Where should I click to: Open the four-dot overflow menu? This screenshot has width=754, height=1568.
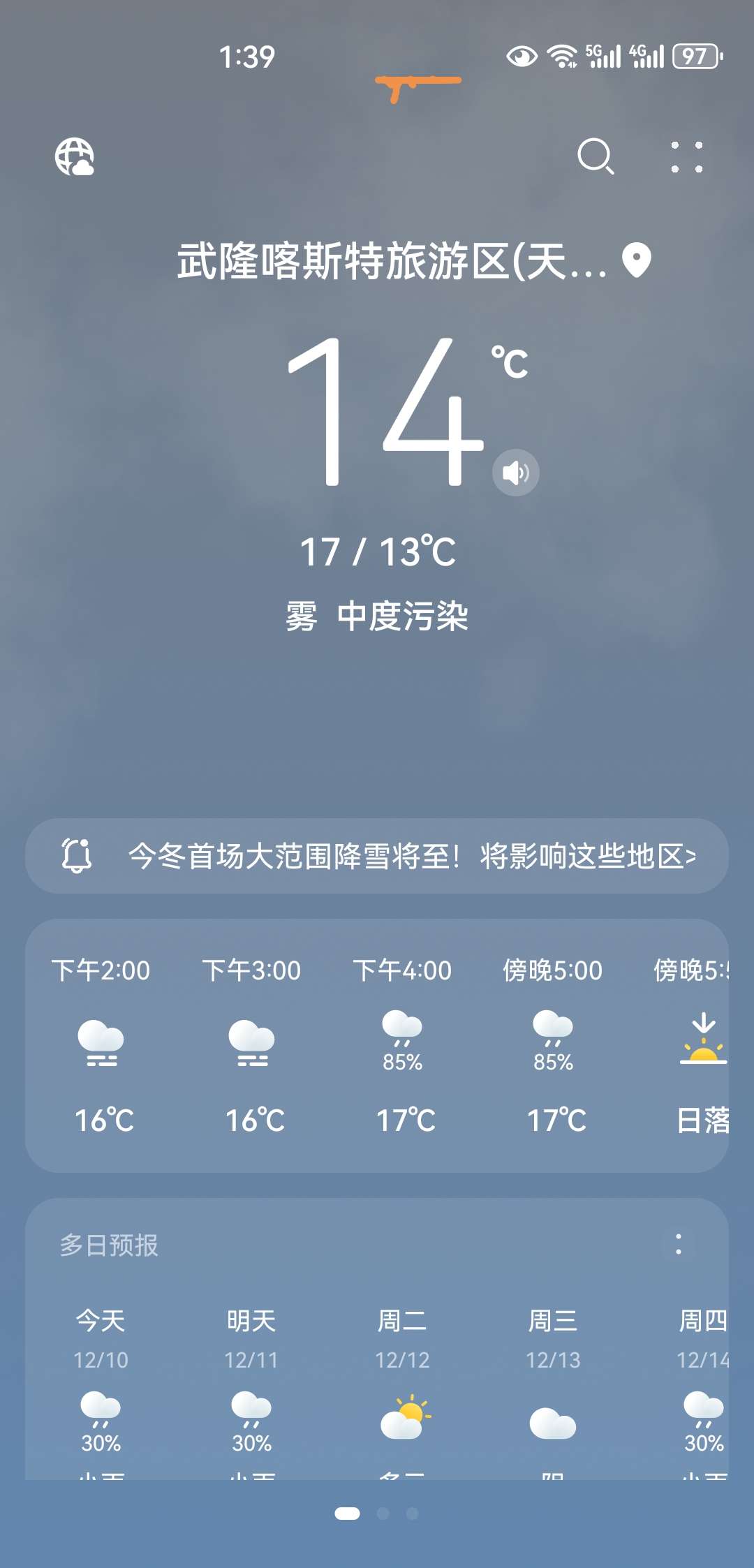(x=687, y=156)
